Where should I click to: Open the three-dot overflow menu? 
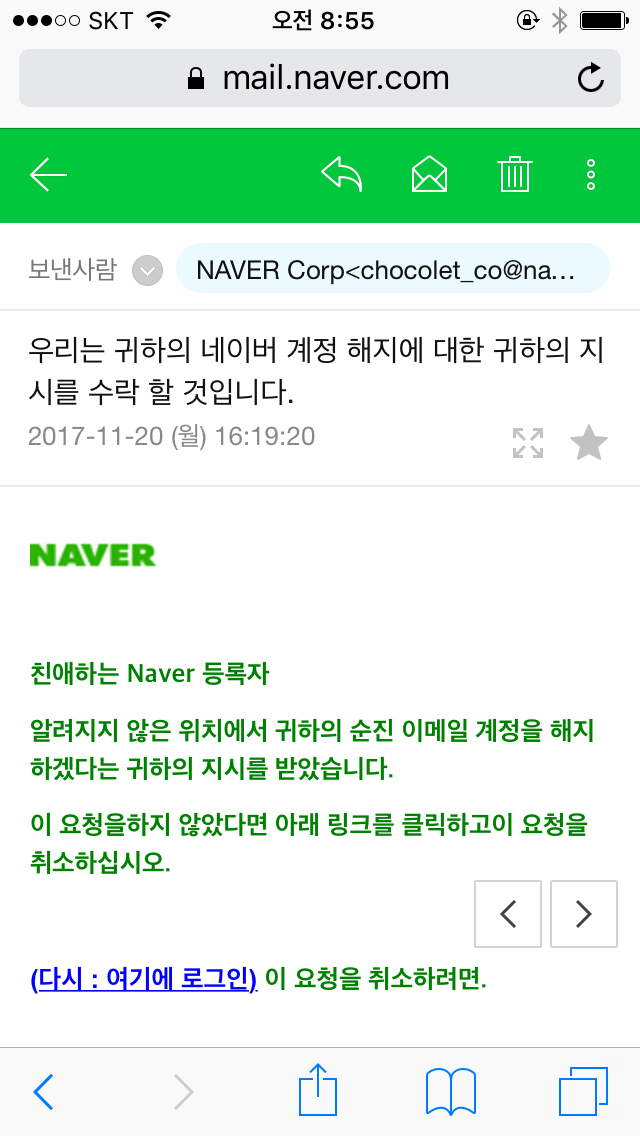[x=591, y=175]
